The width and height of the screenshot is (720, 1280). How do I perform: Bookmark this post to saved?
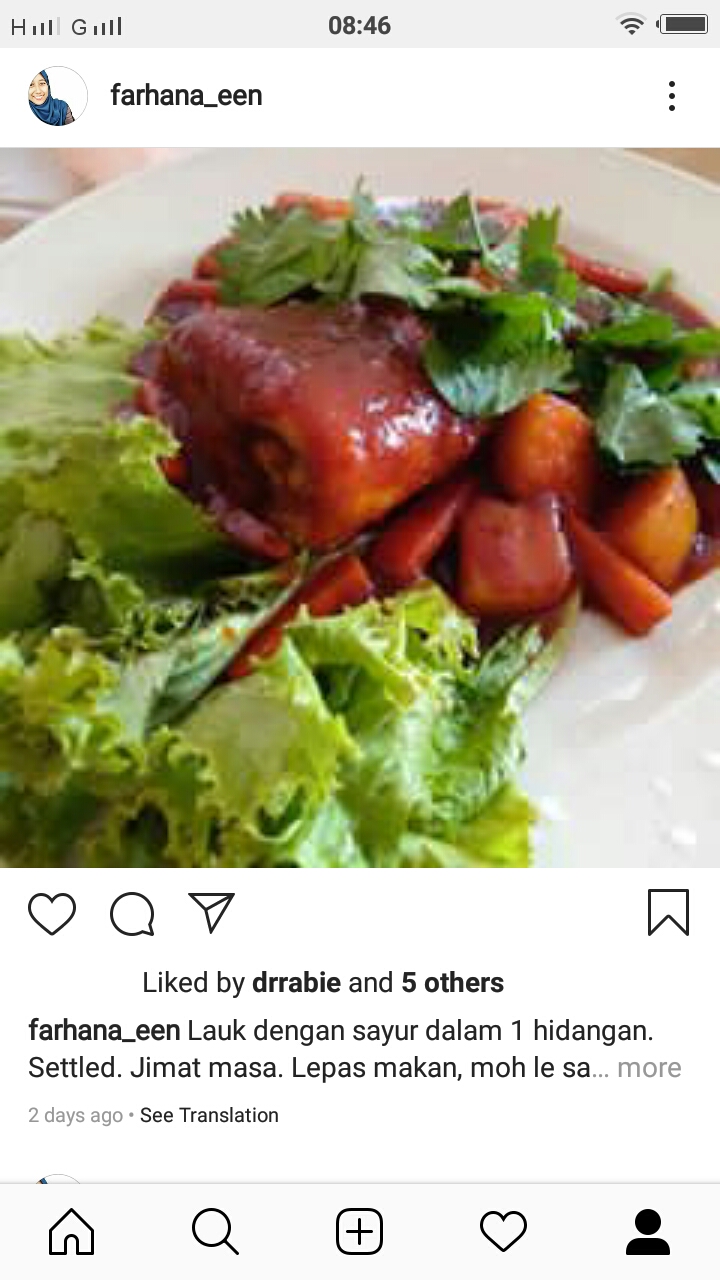668,913
